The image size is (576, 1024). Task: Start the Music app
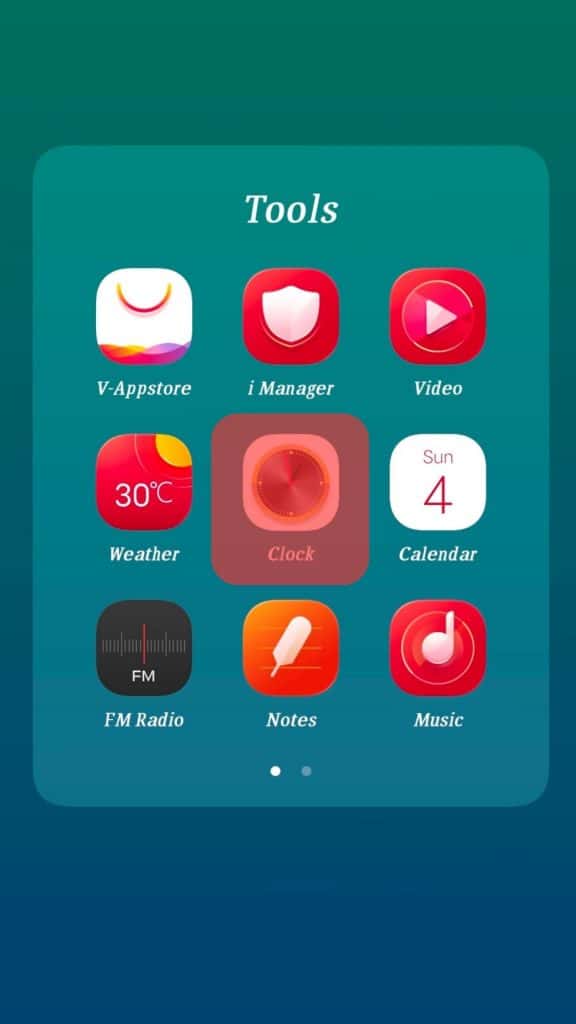pos(438,648)
